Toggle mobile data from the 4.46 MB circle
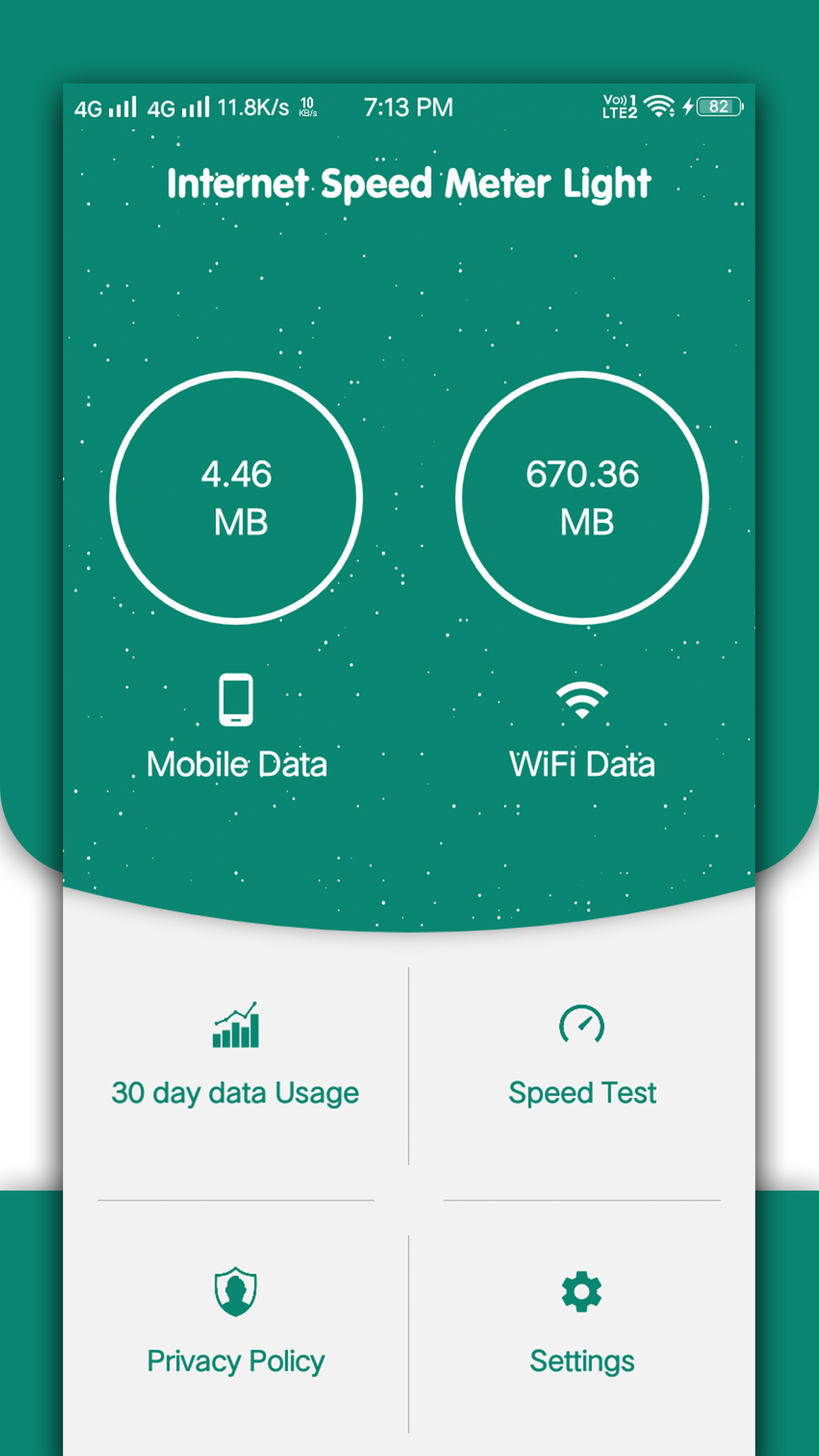Viewport: 819px width, 1456px height. 236,497
